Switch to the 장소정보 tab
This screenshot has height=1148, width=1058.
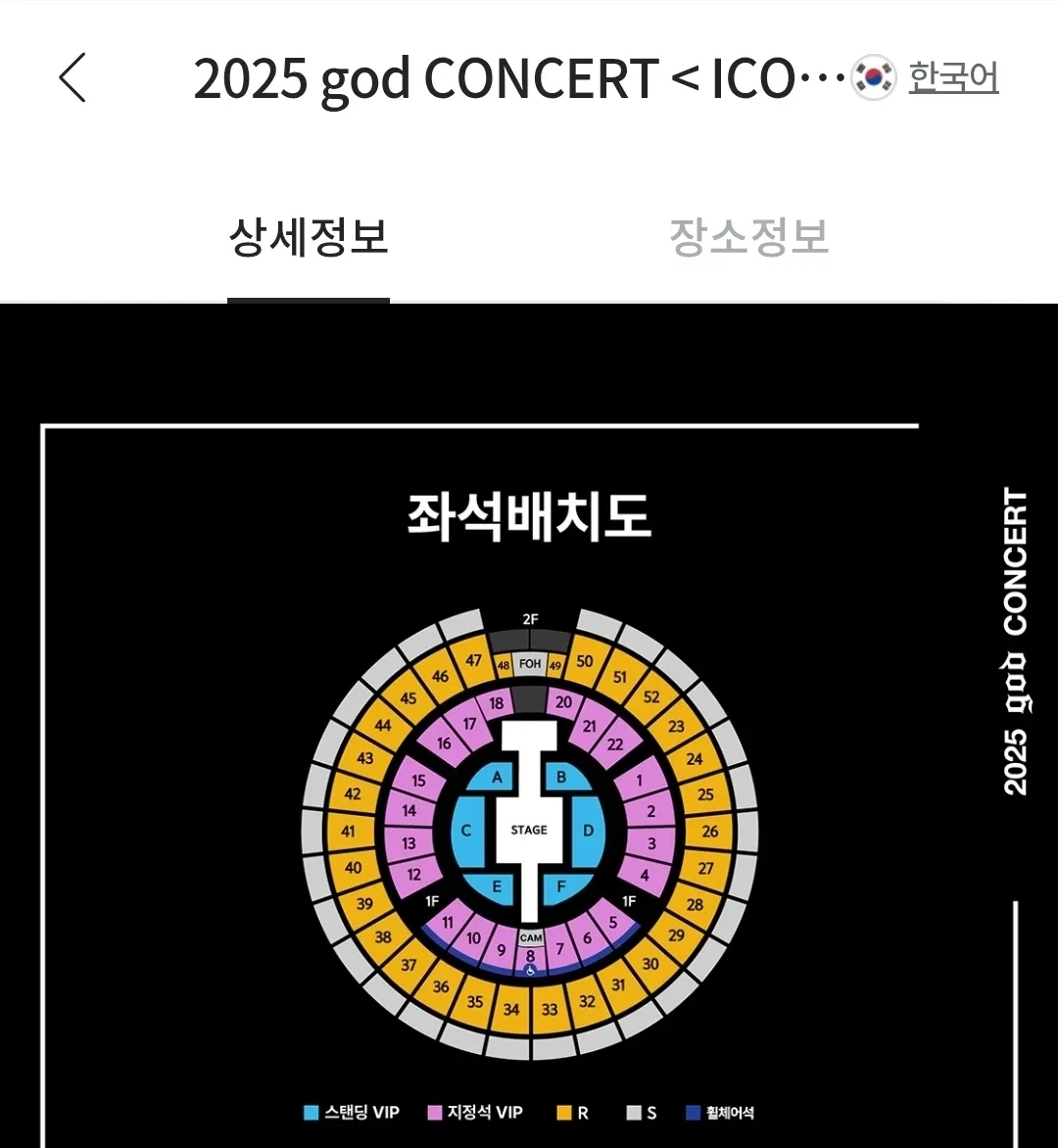click(749, 237)
